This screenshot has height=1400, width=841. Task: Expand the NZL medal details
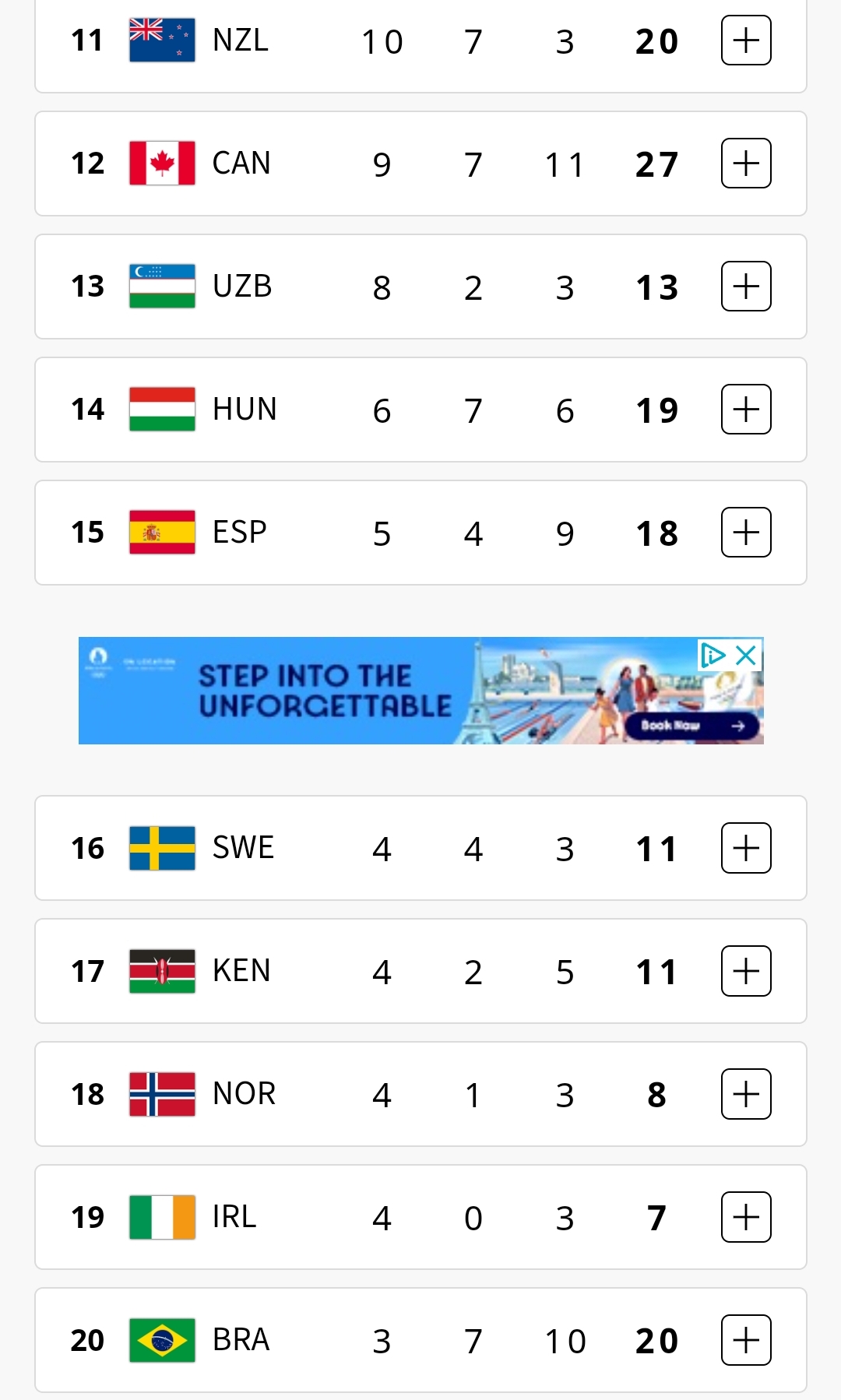pos(746,40)
